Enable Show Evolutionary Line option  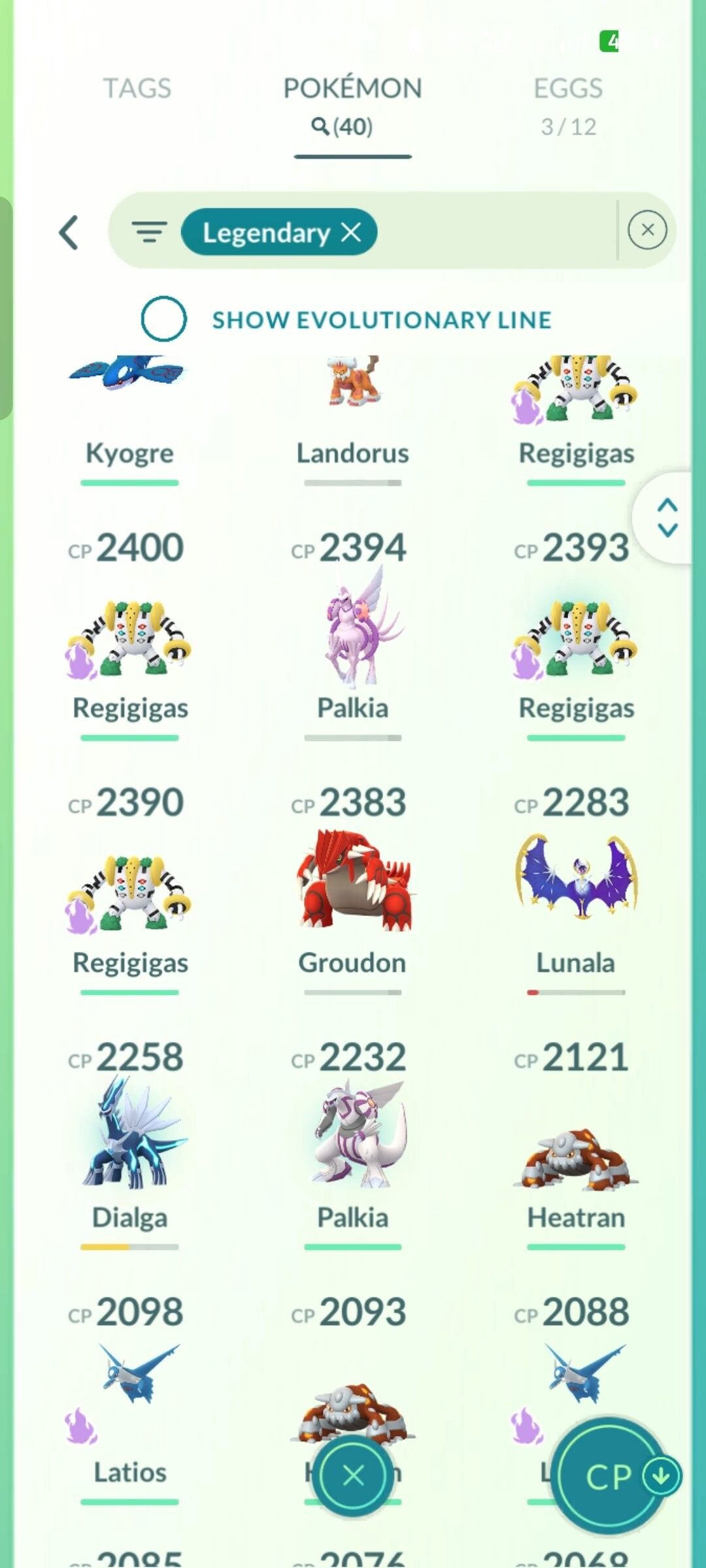pyautogui.click(x=163, y=319)
